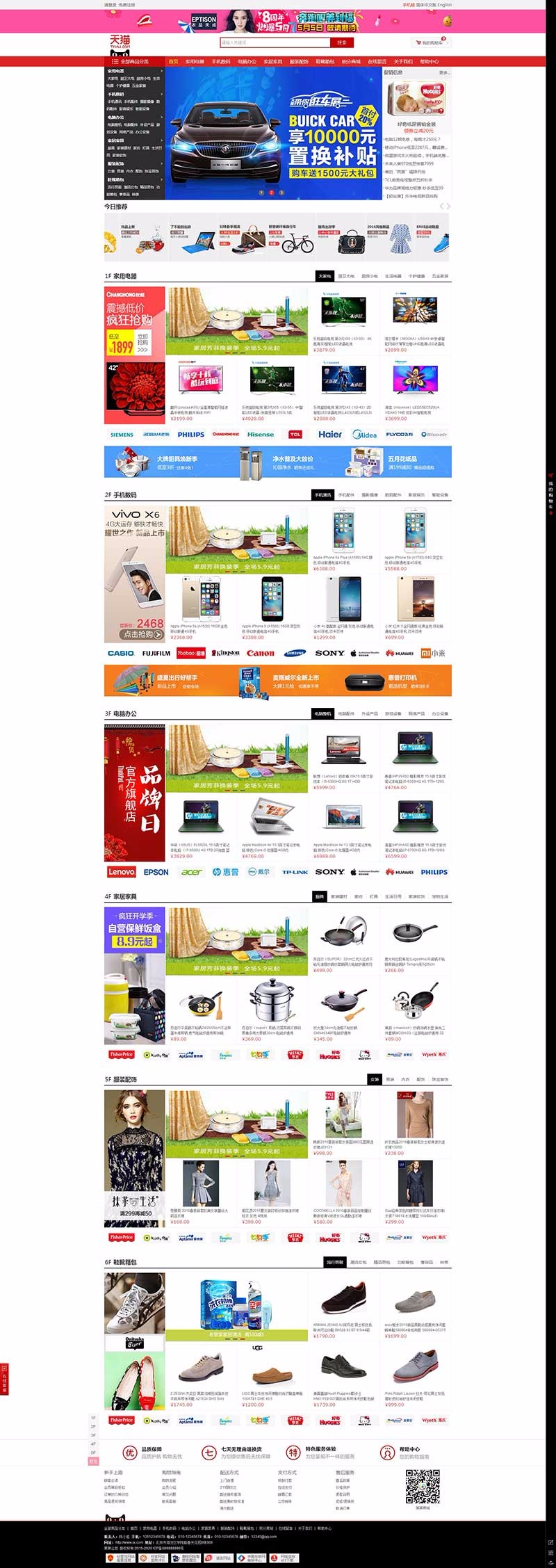Show next items in 今日推荐
Screen dimensions: 556x1568
[x=448, y=207]
